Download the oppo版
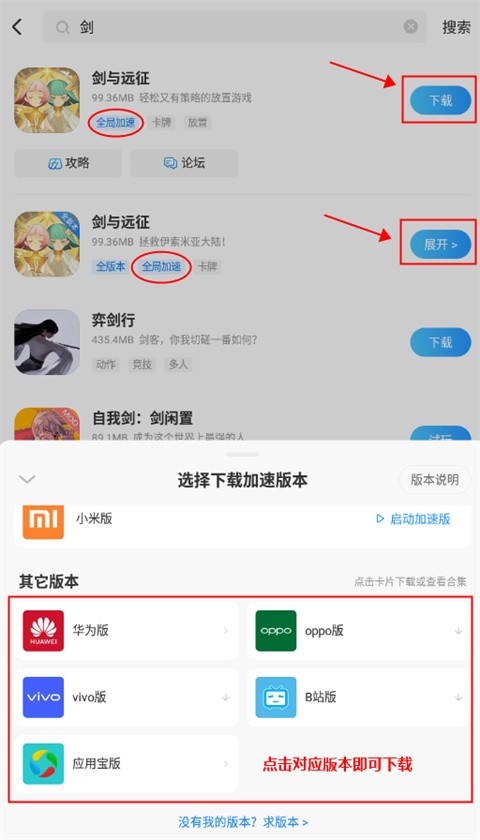The image size is (480, 840). pos(359,631)
